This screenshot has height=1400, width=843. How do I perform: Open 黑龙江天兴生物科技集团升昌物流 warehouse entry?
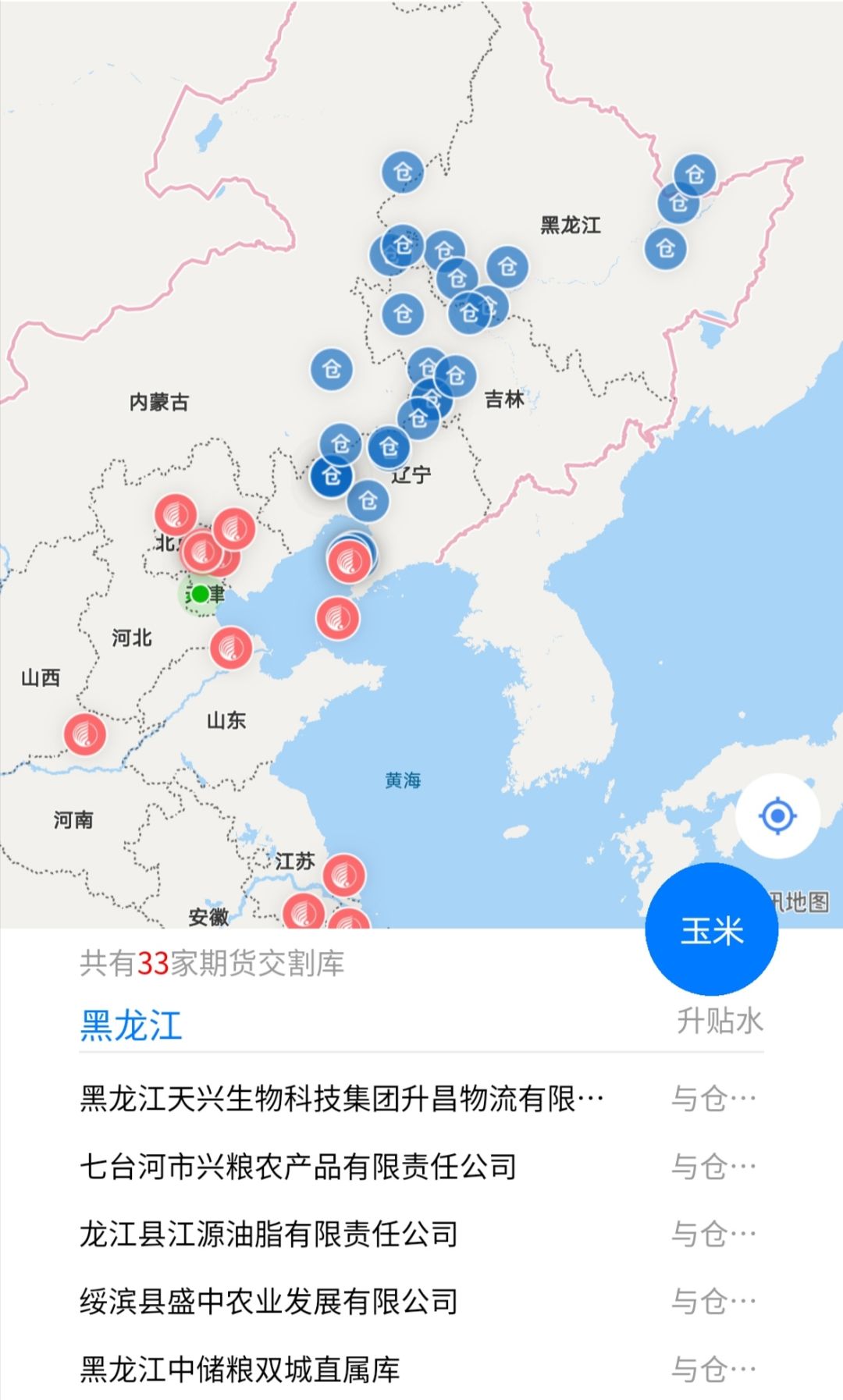pyautogui.click(x=342, y=1099)
